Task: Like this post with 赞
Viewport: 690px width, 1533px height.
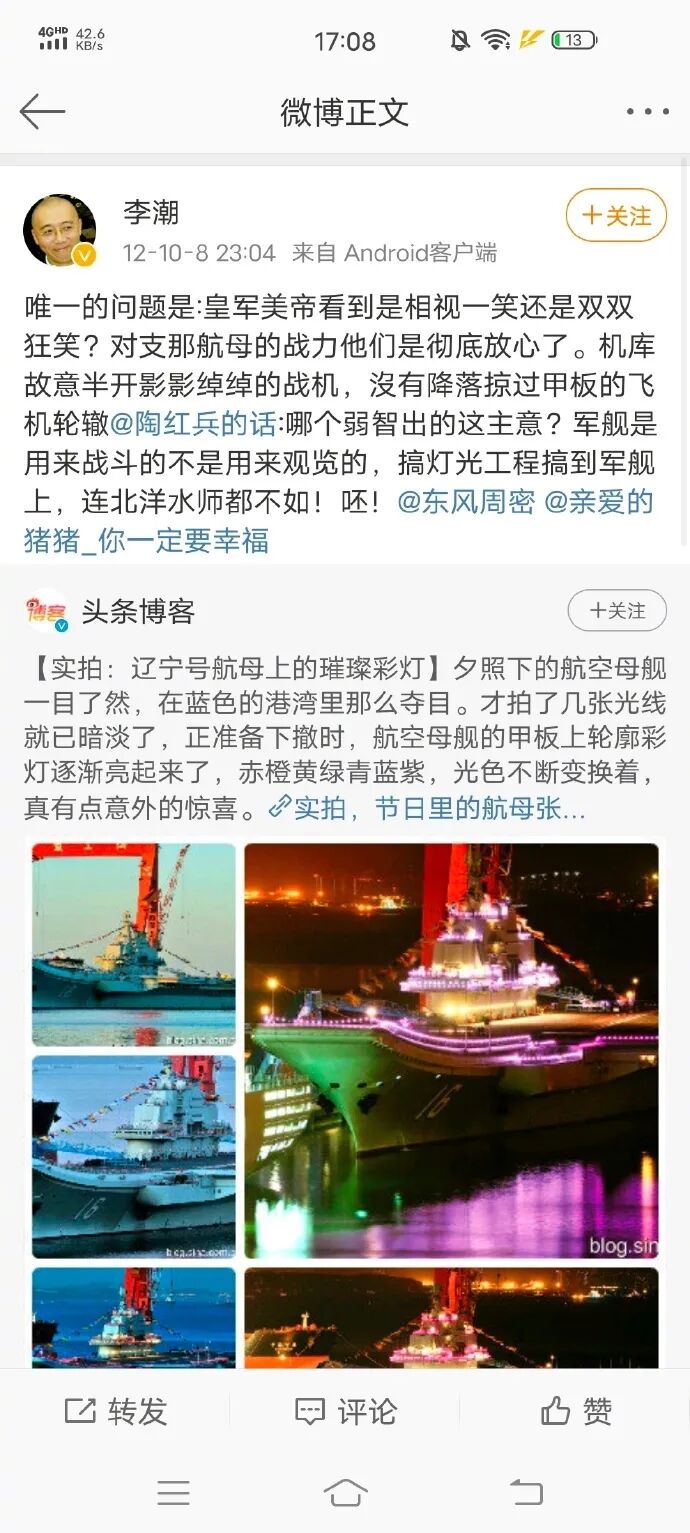Action: point(575,1411)
